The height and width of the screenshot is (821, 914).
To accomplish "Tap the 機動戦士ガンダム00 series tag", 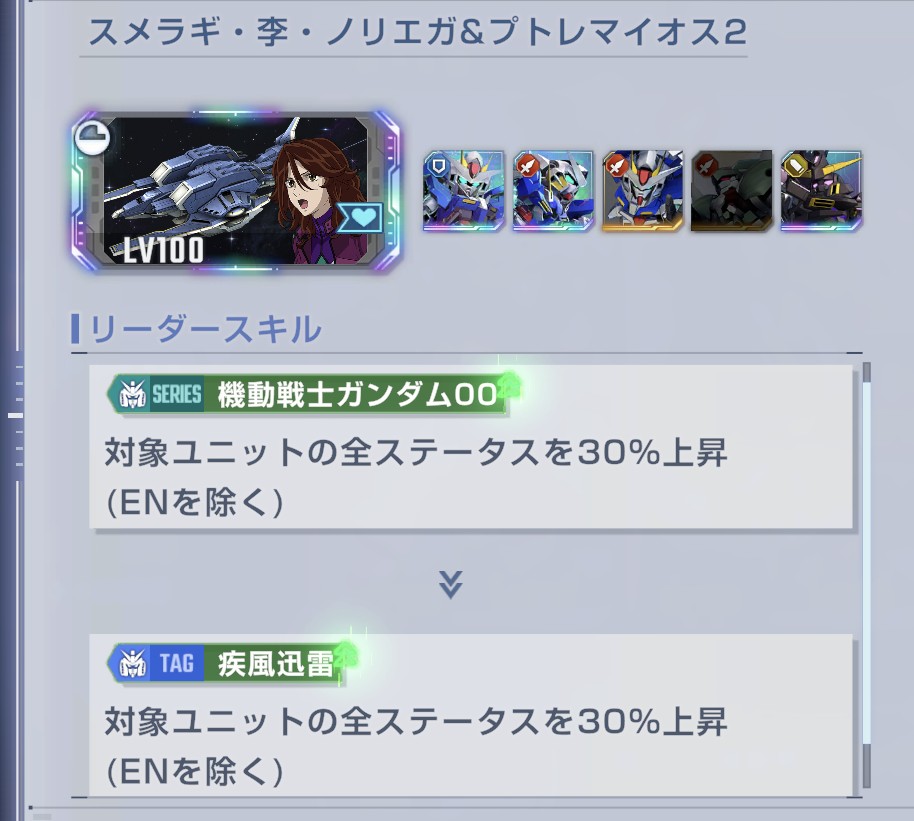I will [x=308, y=395].
